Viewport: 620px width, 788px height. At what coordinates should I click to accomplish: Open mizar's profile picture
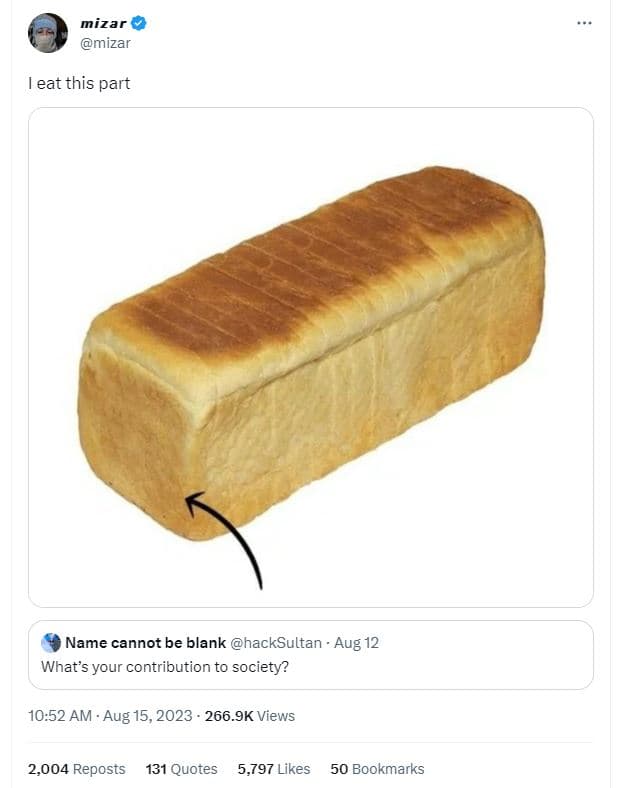[x=48, y=33]
